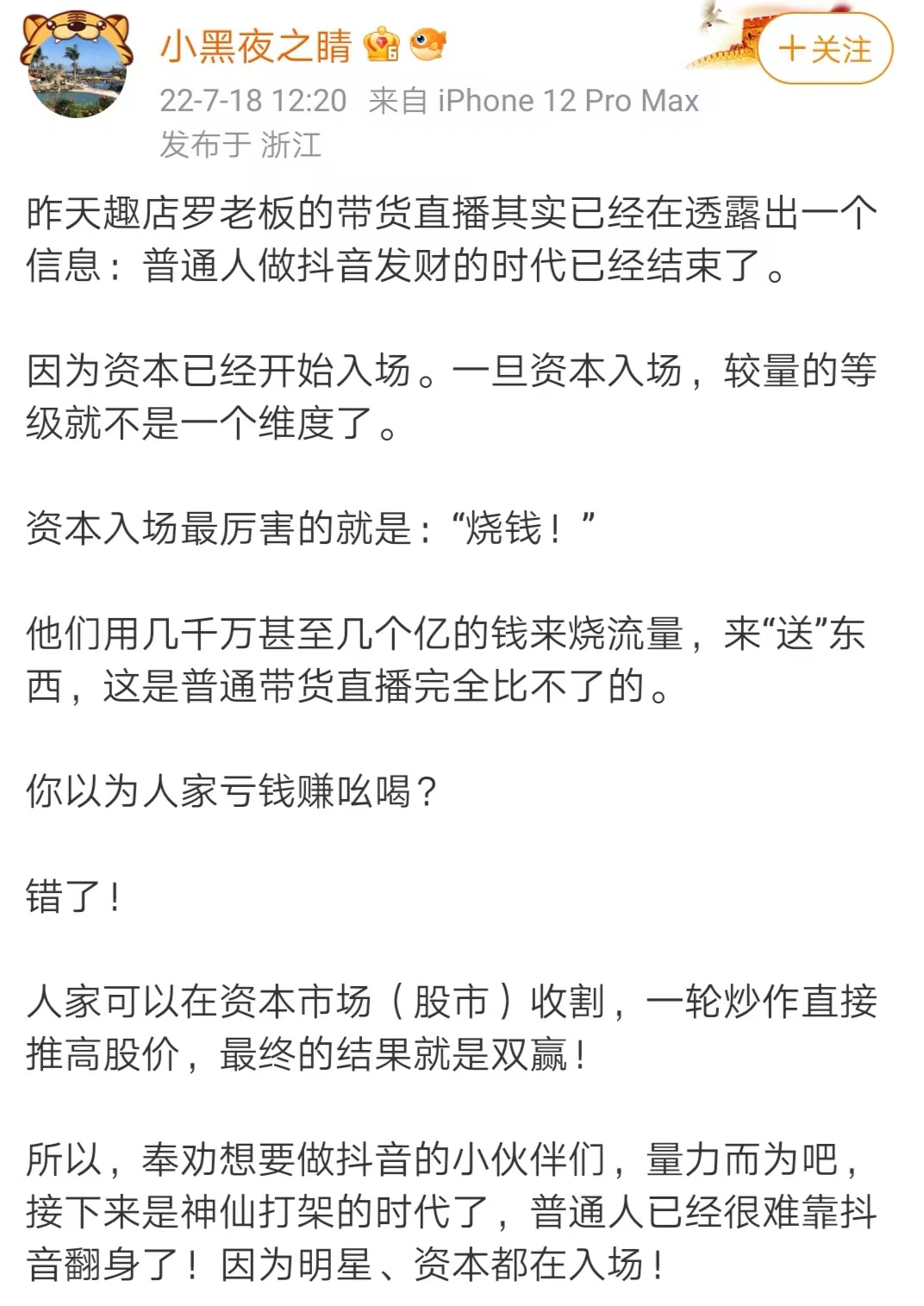The height and width of the screenshot is (1306, 924).
Task: Follow 小黑夜之睛 with the 关注 button
Action: [x=824, y=49]
